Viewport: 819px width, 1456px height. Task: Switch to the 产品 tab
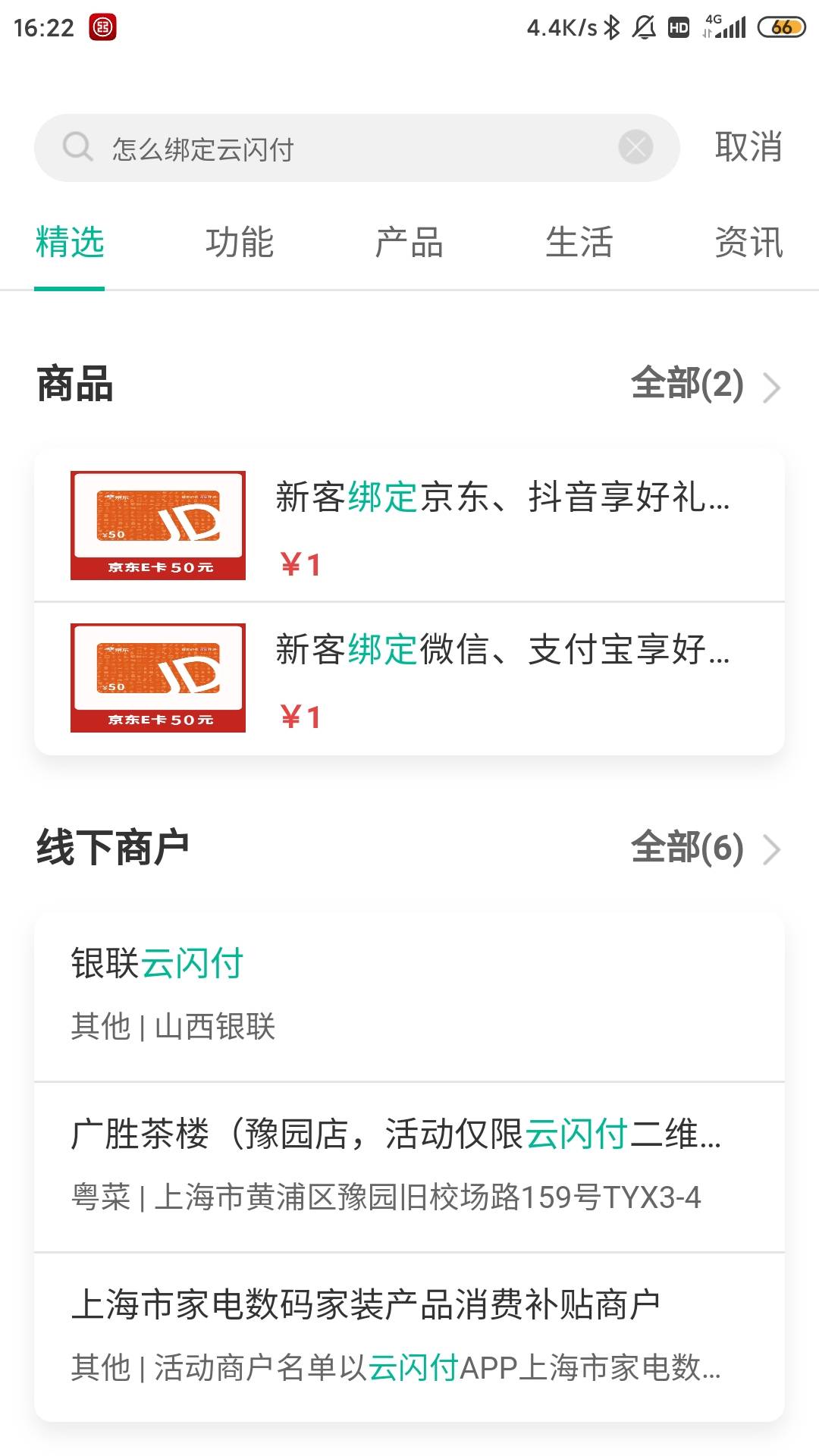[x=409, y=243]
